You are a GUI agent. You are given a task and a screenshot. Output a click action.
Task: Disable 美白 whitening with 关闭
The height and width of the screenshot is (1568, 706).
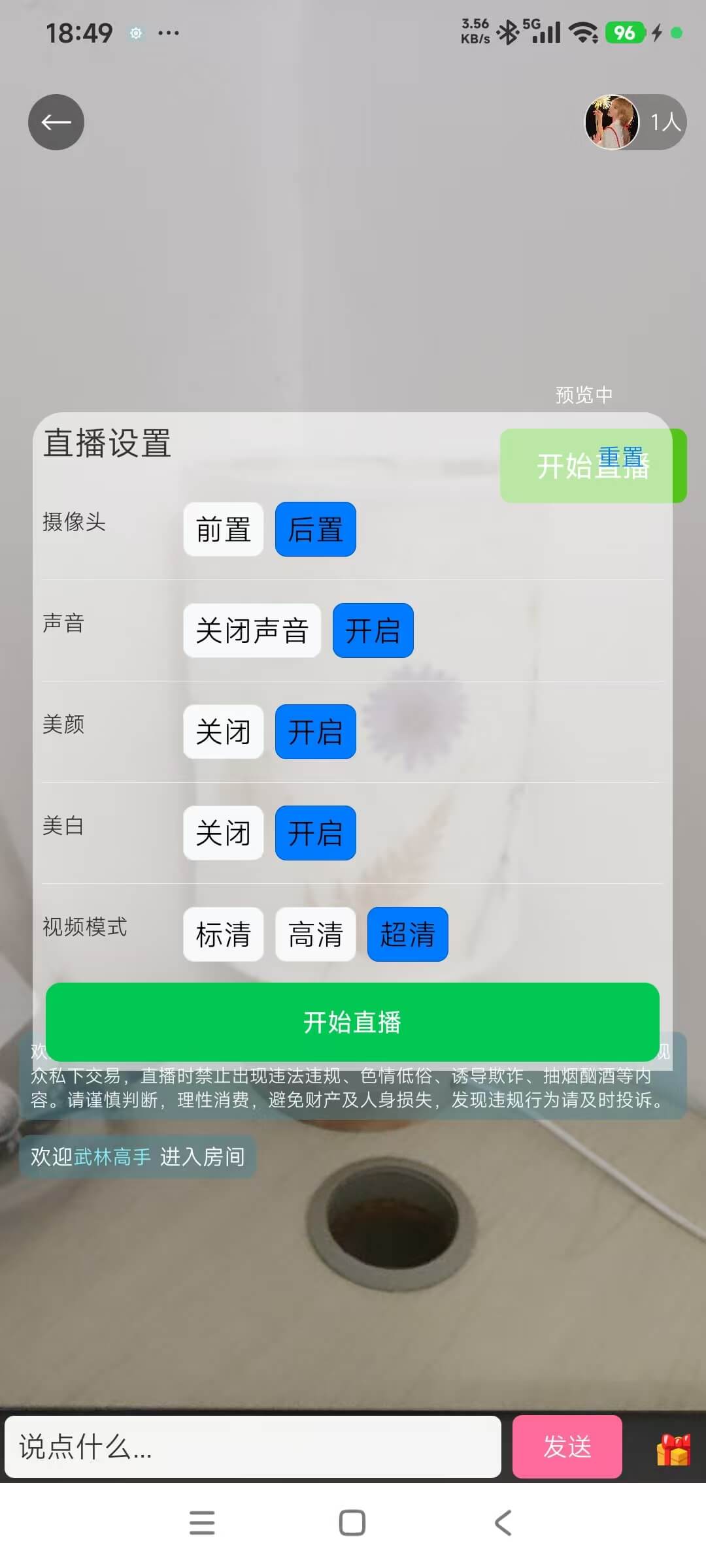(x=223, y=833)
